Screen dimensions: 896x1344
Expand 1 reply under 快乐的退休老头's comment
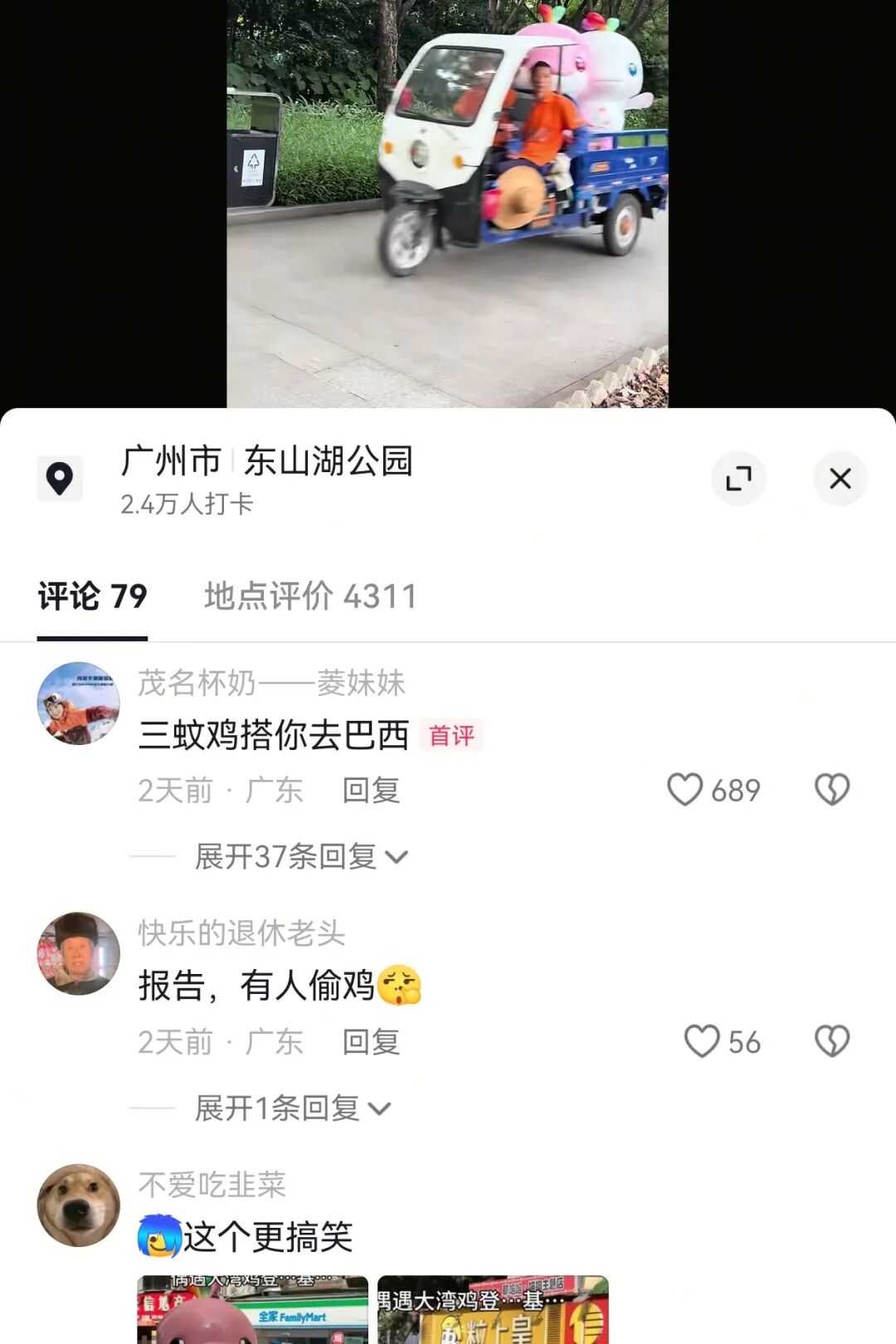pyautogui.click(x=292, y=1108)
